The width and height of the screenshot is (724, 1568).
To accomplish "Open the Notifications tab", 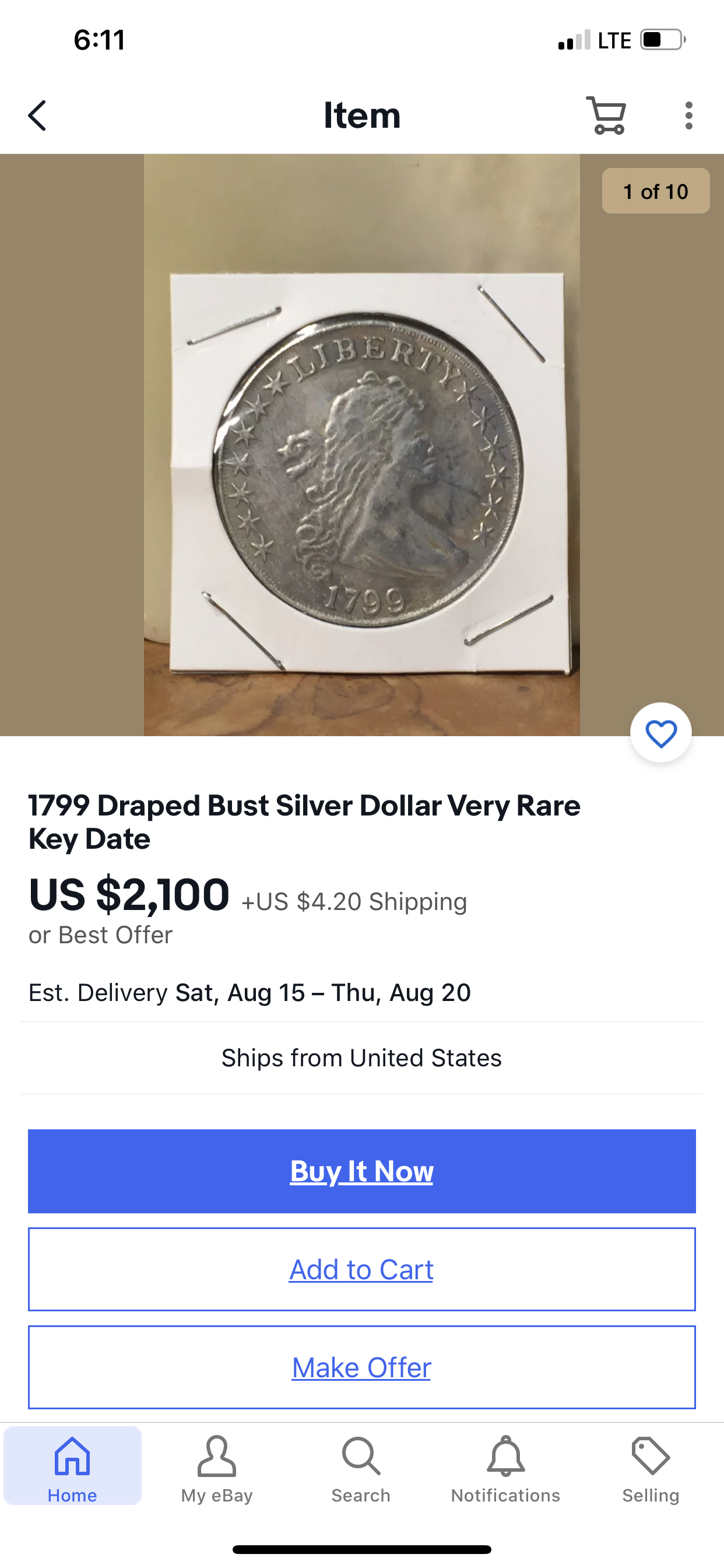I will [505, 1468].
